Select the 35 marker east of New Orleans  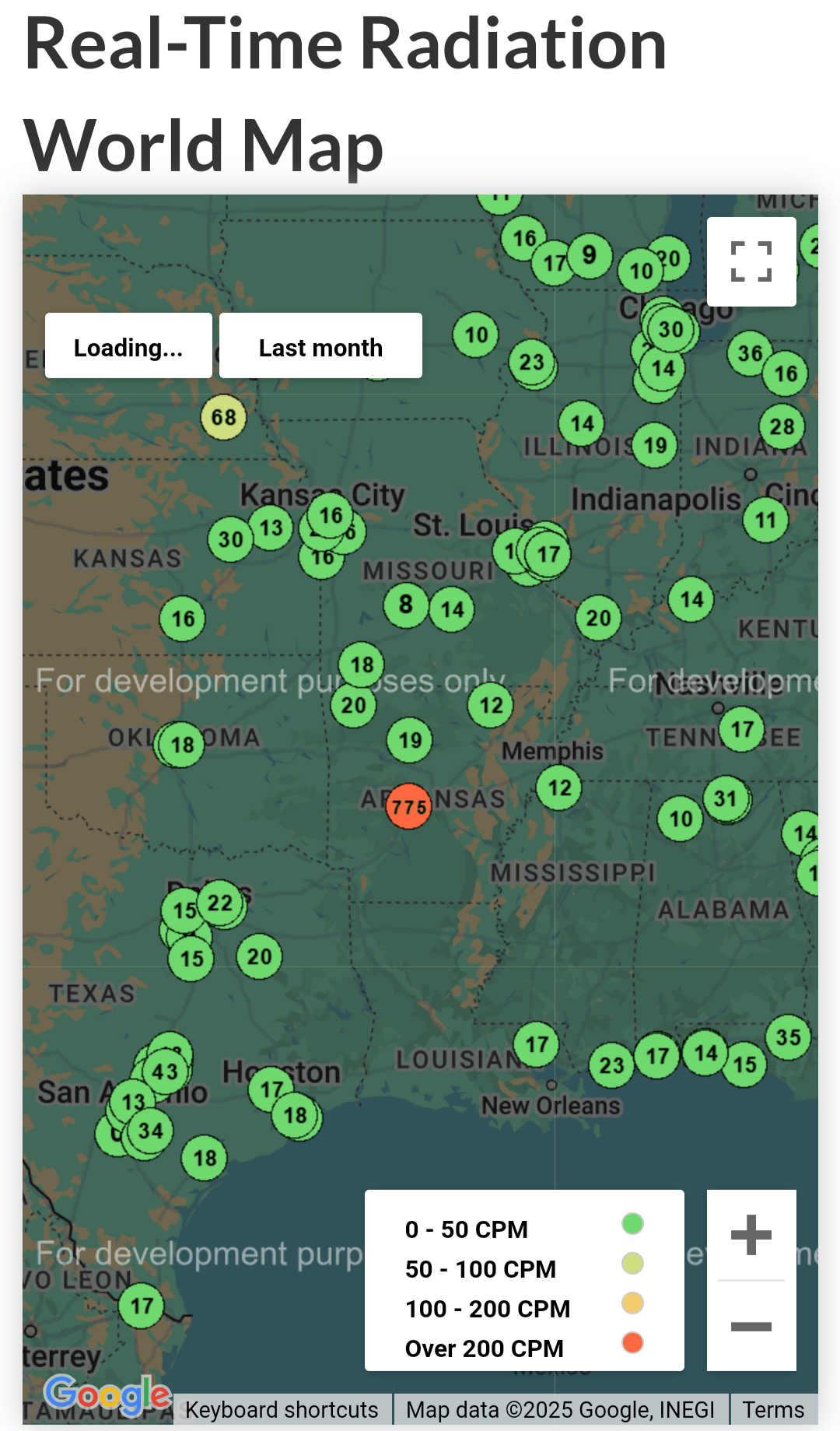[x=788, y=1036]
